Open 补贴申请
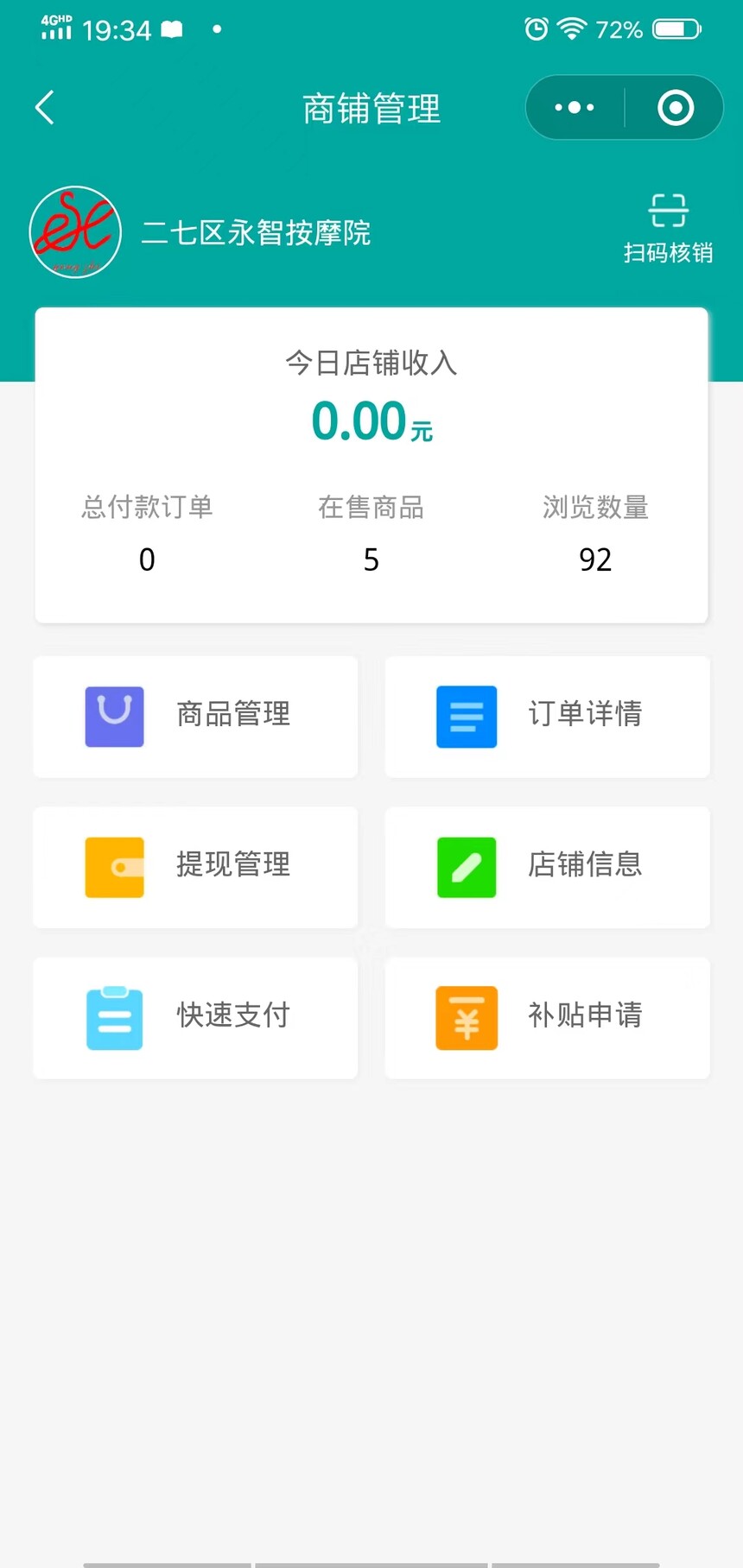Screen dimensions: 743x1568 click(x=547, y=1016)
